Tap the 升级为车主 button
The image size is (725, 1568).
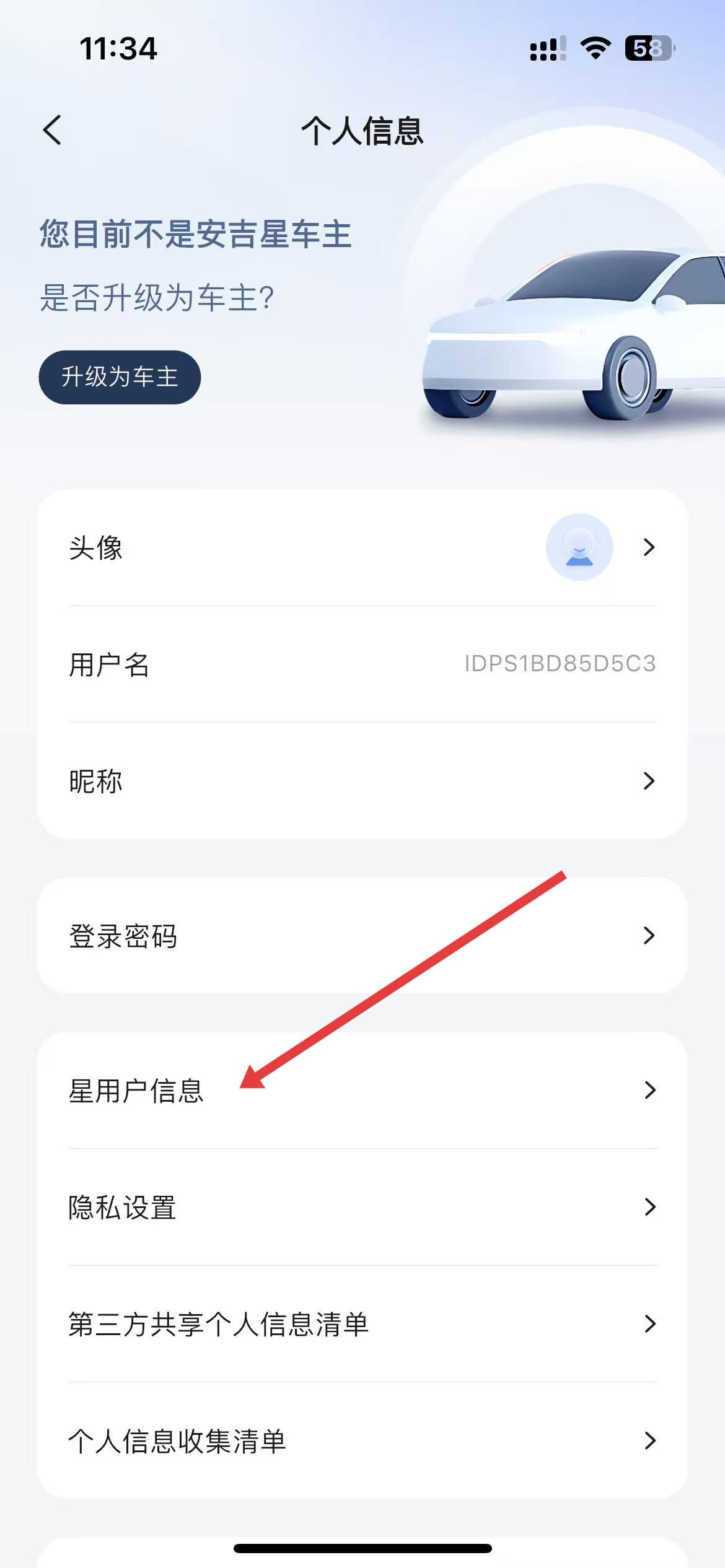click(x=120, y=377)
